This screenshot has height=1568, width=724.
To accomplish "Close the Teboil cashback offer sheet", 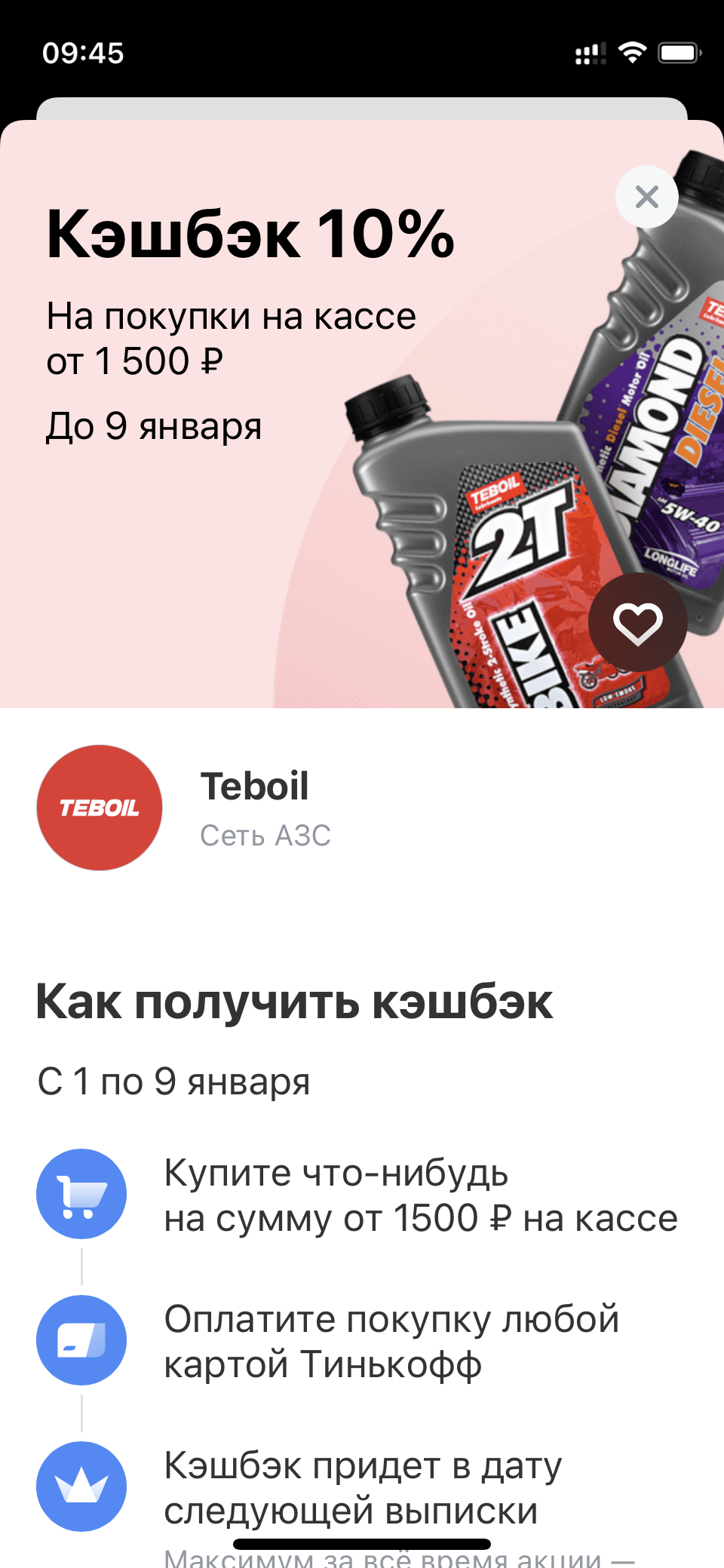I will point(647,197).
